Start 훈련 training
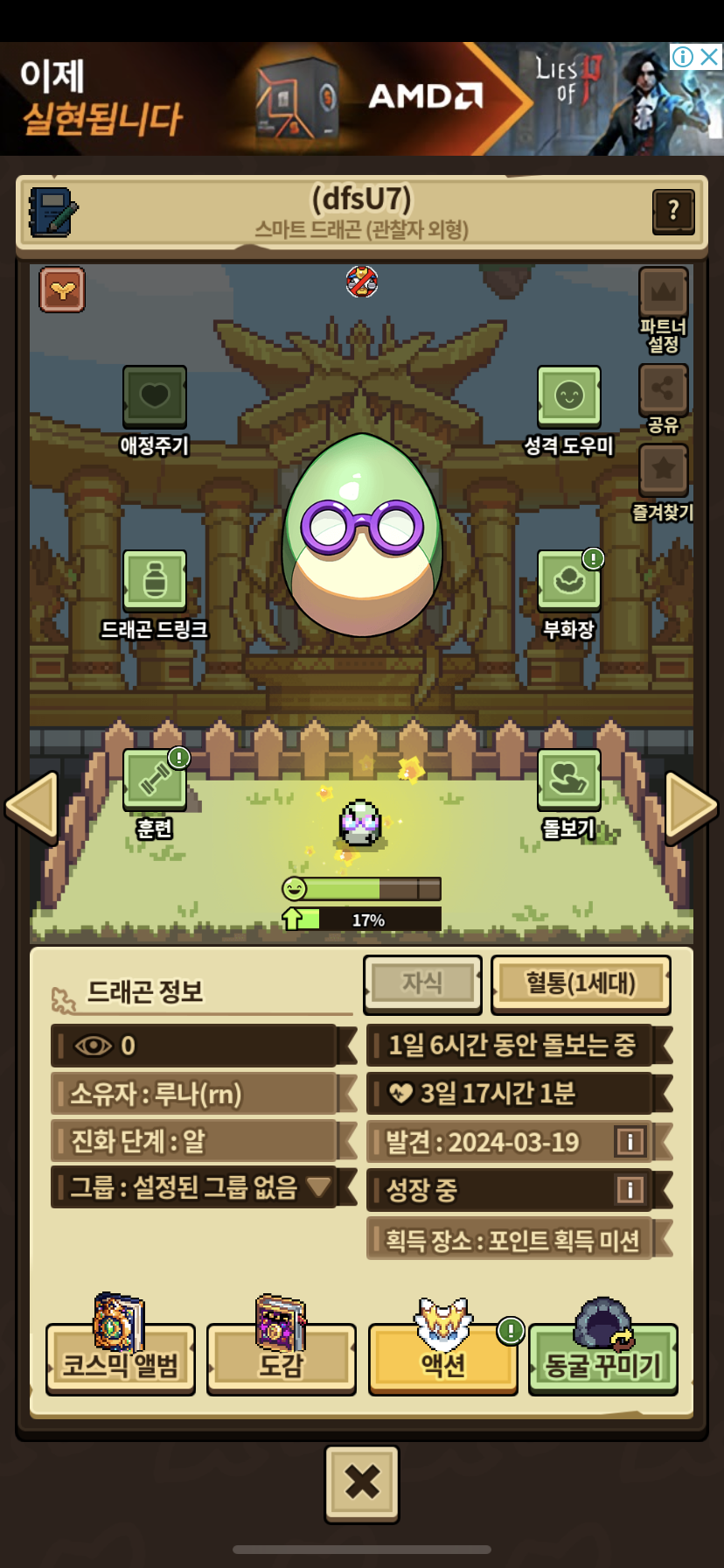This screenshot has width=724, height=1568. (155, 779)
